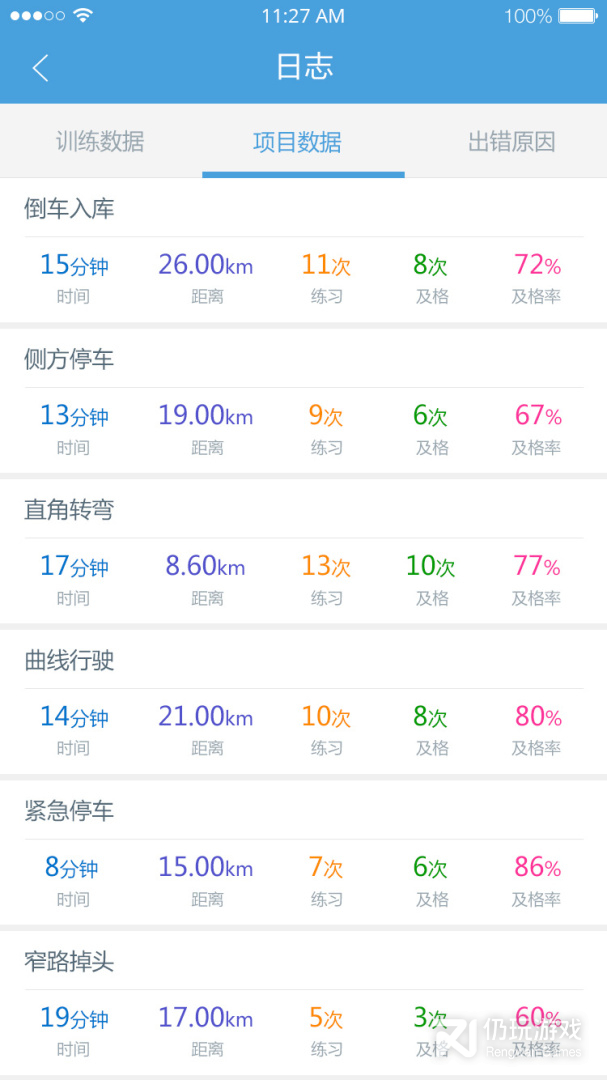Open the 出错原因 tab

pyautogui.click(x=511, y=142)
